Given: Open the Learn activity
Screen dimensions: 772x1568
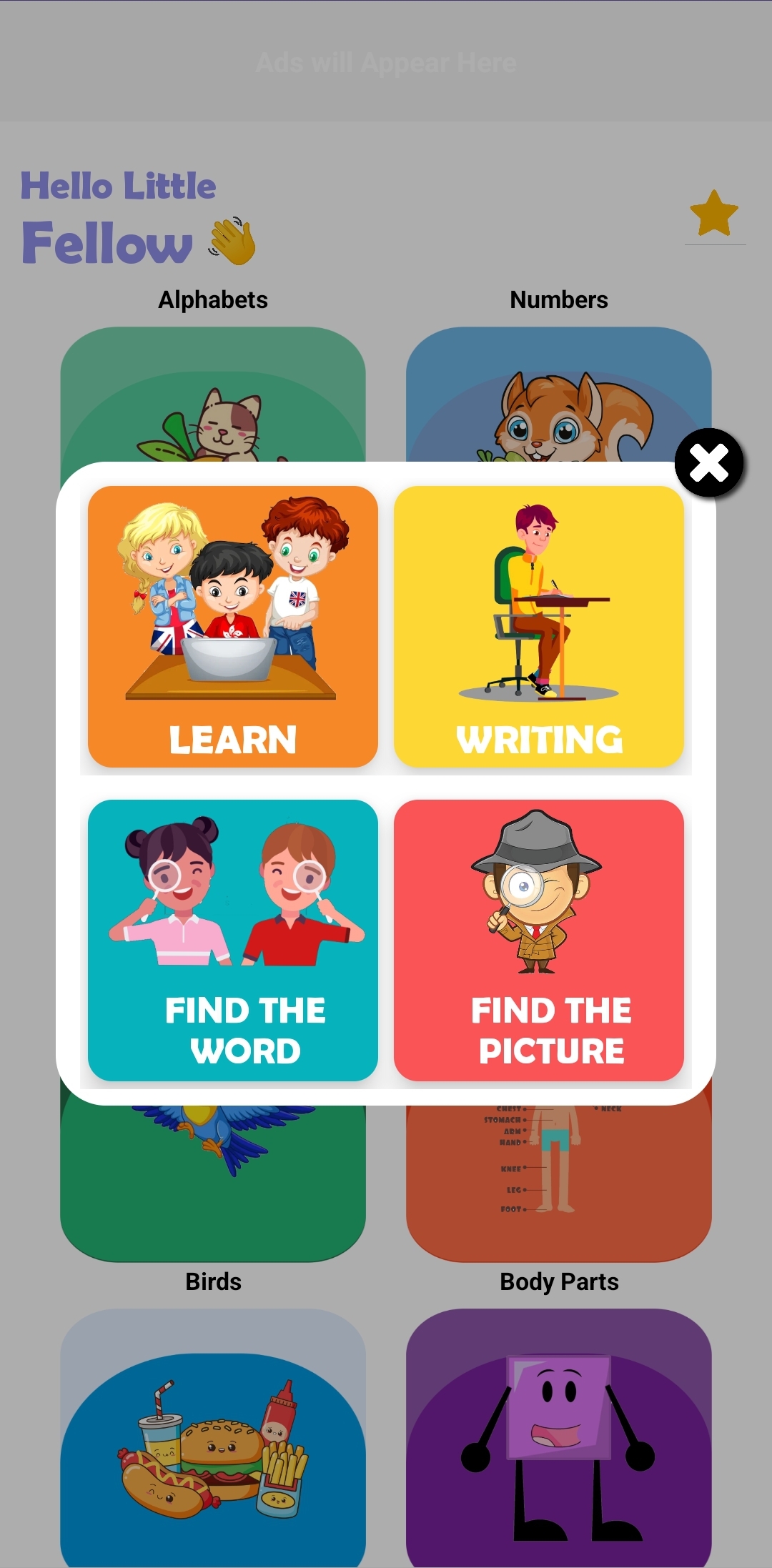Looking at the screenshot, I should click(x=232, y=627).
